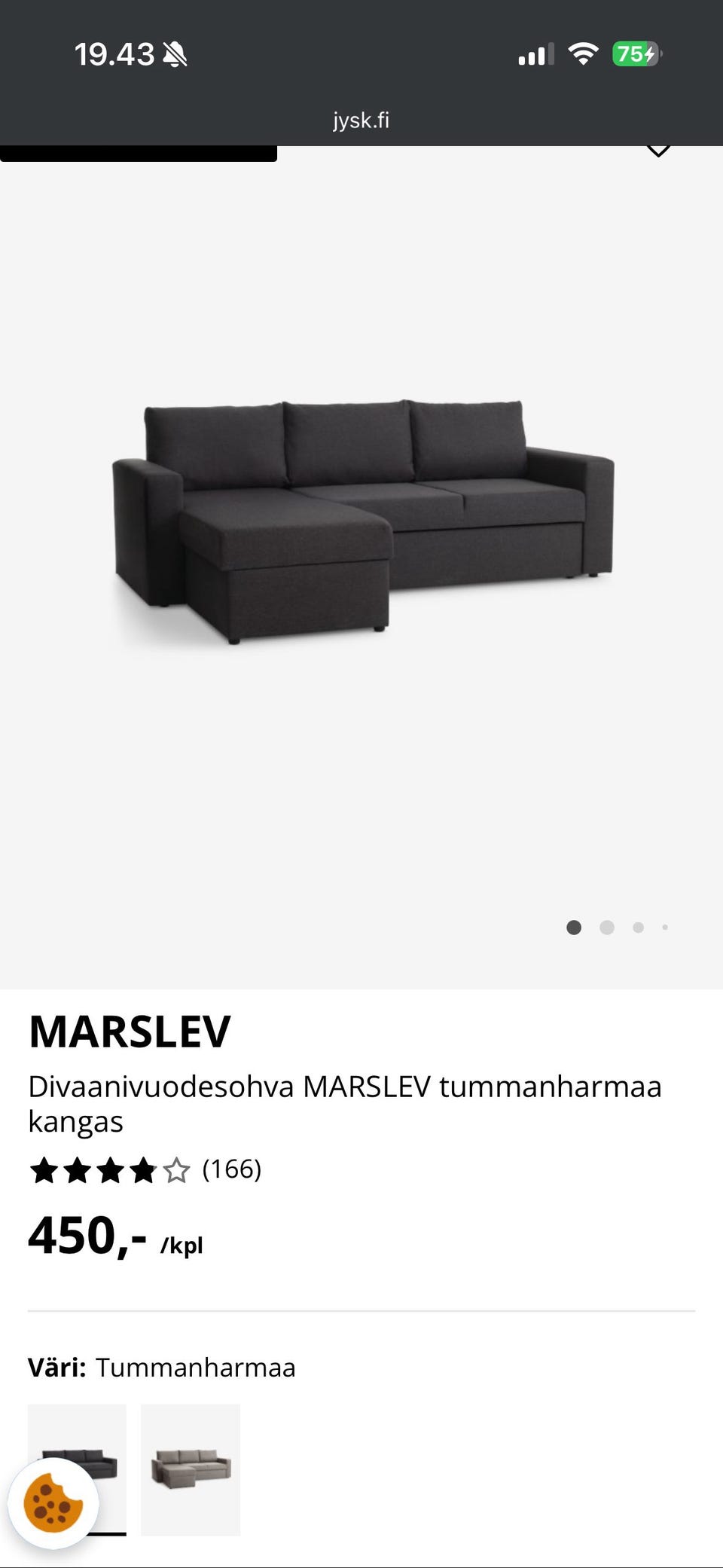
Task: Select the light grey color variant
Action: (191, 1469)
